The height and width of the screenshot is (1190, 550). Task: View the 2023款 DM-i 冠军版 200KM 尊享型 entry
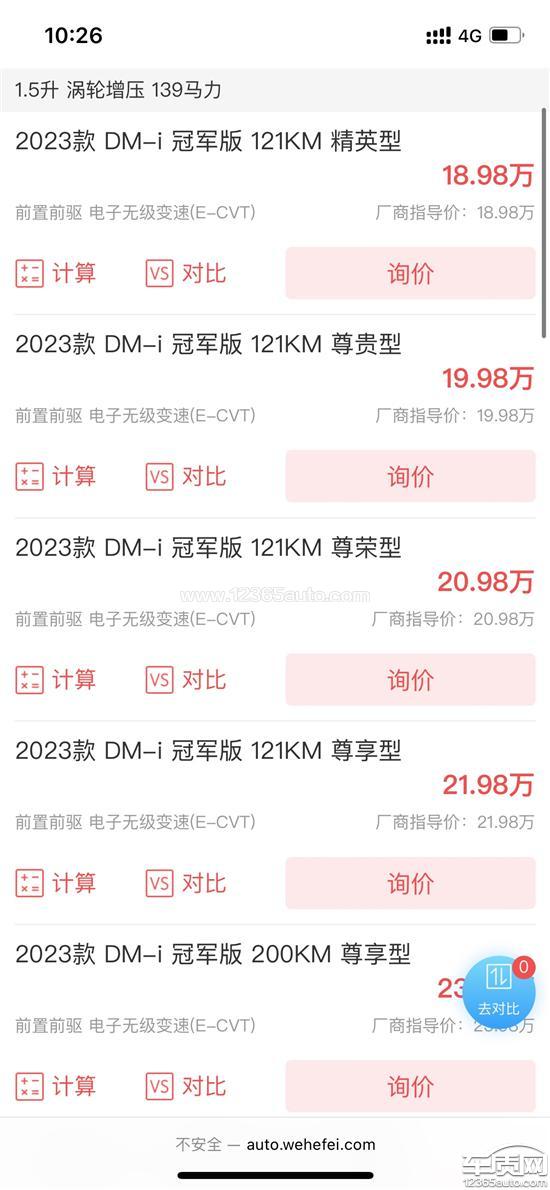pos(212,955)
